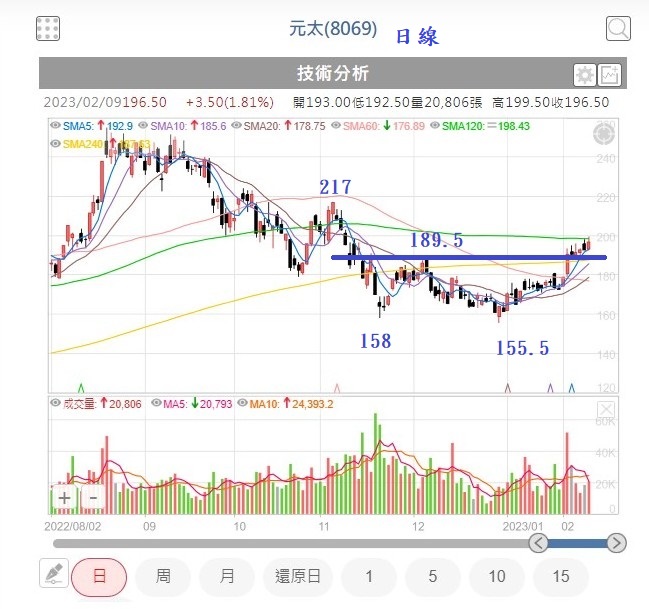Open the add-chart icon beside the gear
649x609 pixels.
pos(610,75)
